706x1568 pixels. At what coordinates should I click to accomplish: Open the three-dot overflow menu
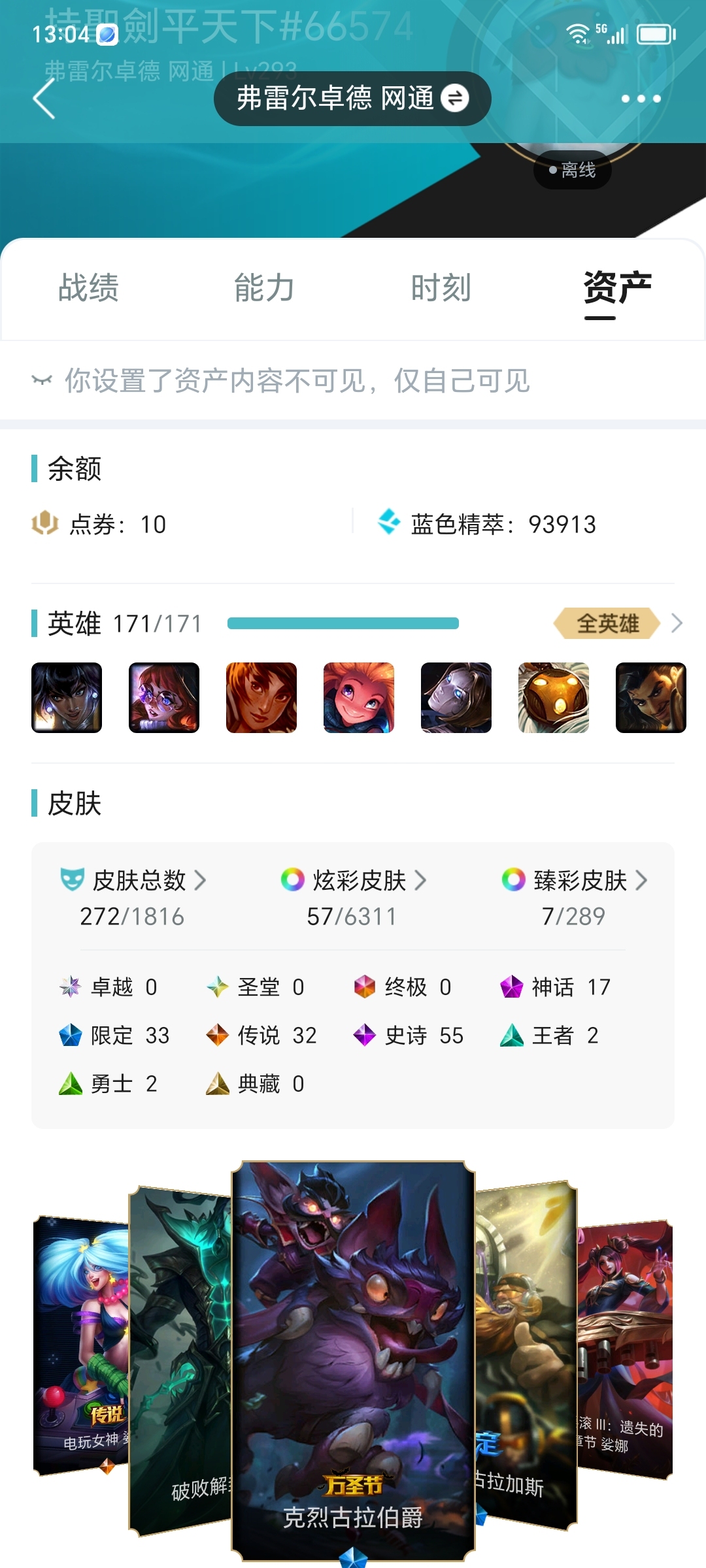pos(641,99)
